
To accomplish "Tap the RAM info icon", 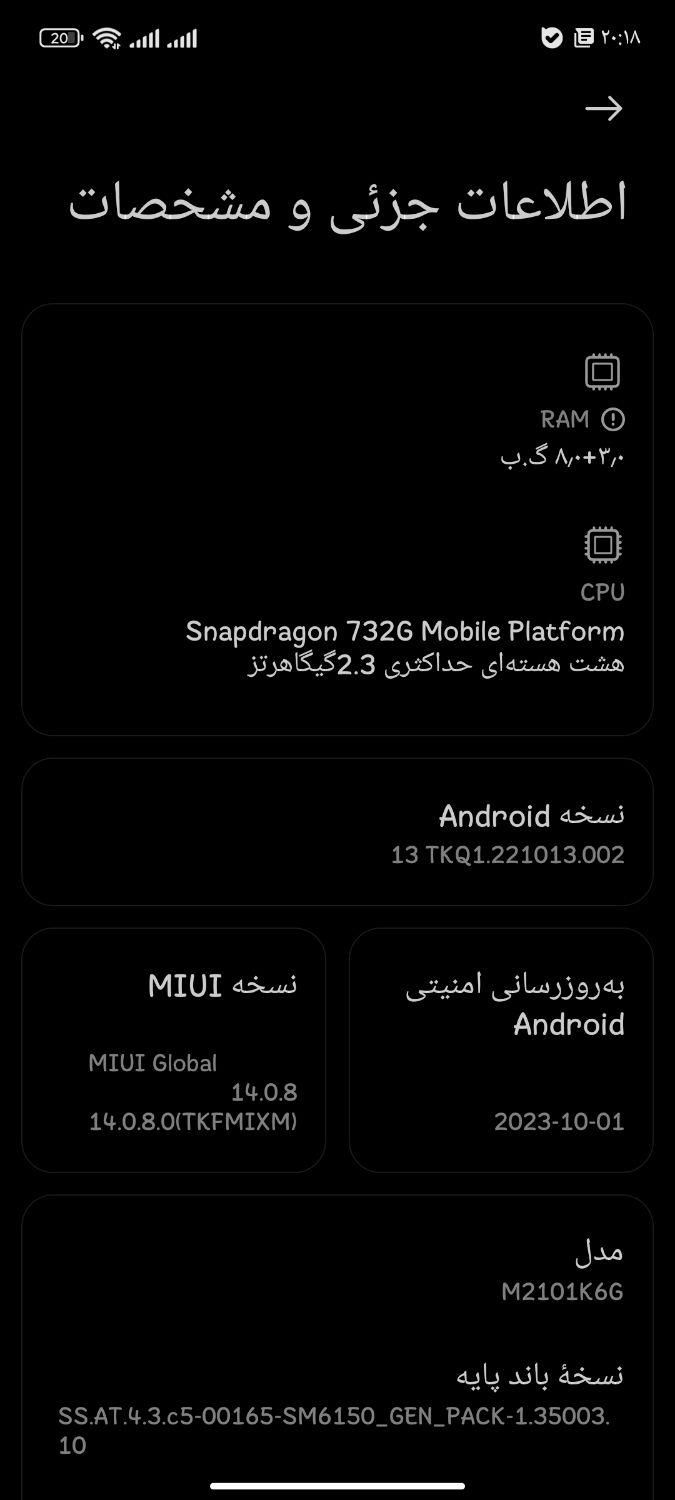I will 612,419.
